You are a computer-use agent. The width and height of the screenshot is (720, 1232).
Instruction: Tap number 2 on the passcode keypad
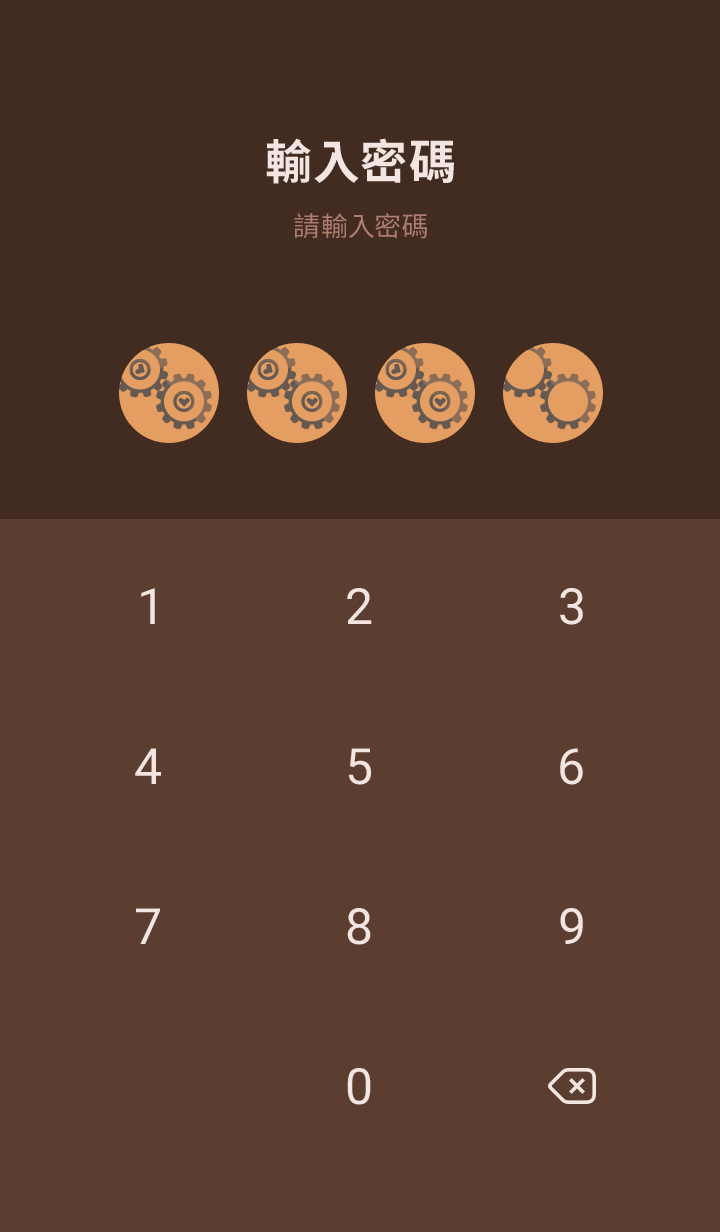[359, 607]
